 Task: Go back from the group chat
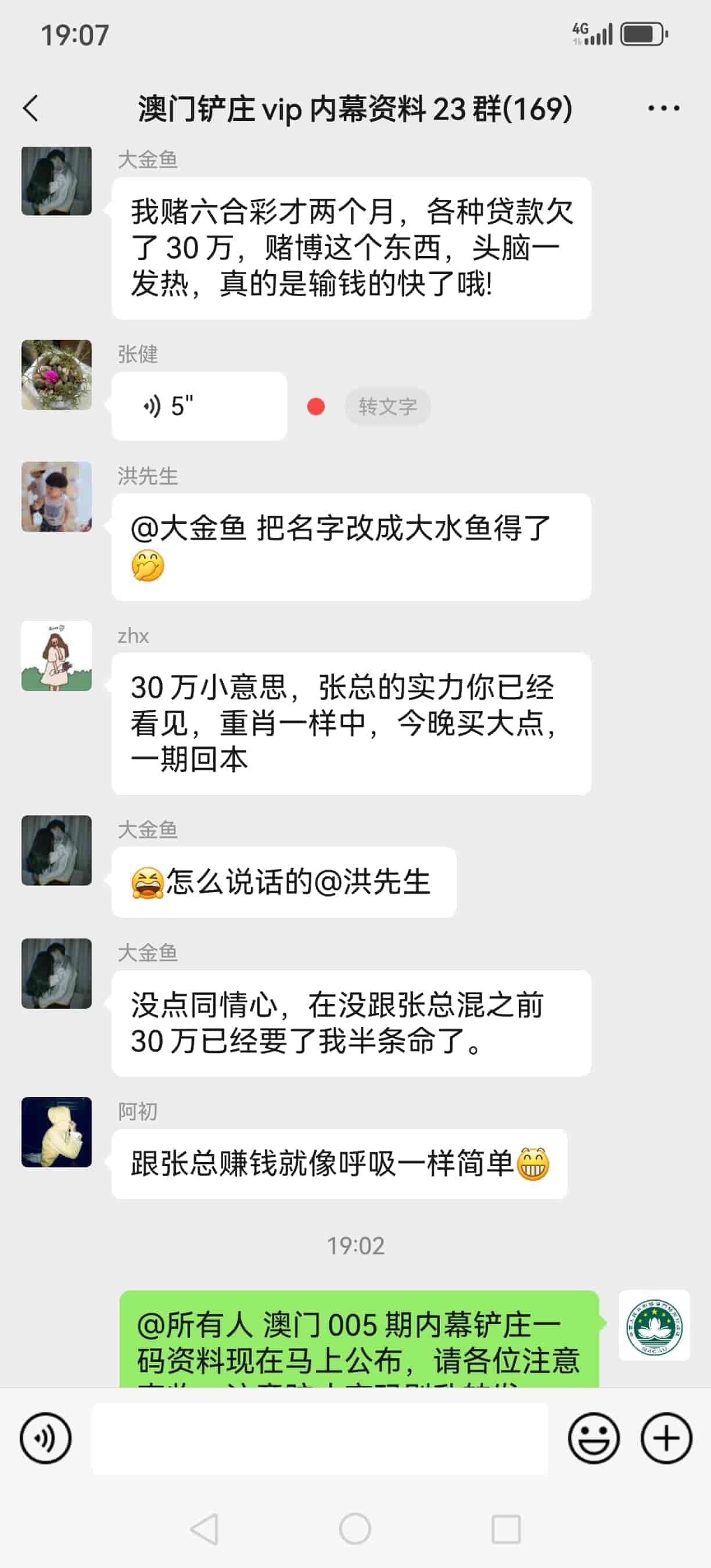[x=30, y=109]
